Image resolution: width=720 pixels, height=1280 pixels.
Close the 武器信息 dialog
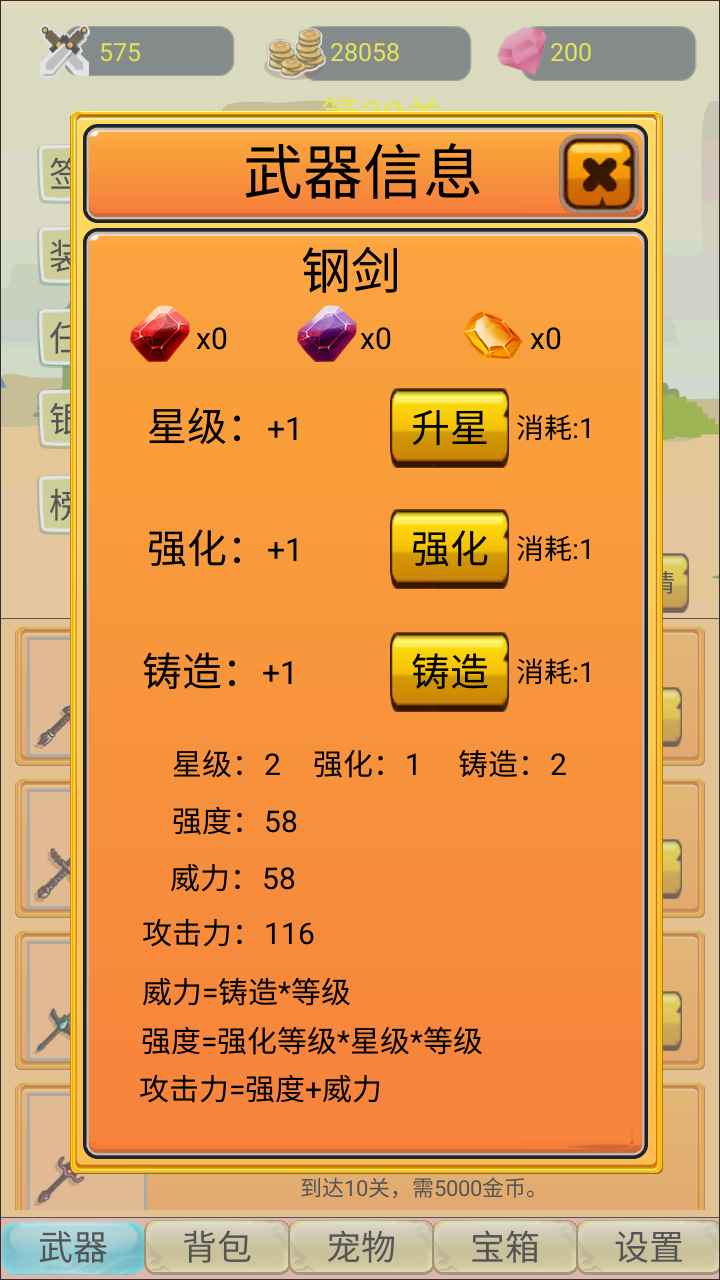[x=599, y=174]
